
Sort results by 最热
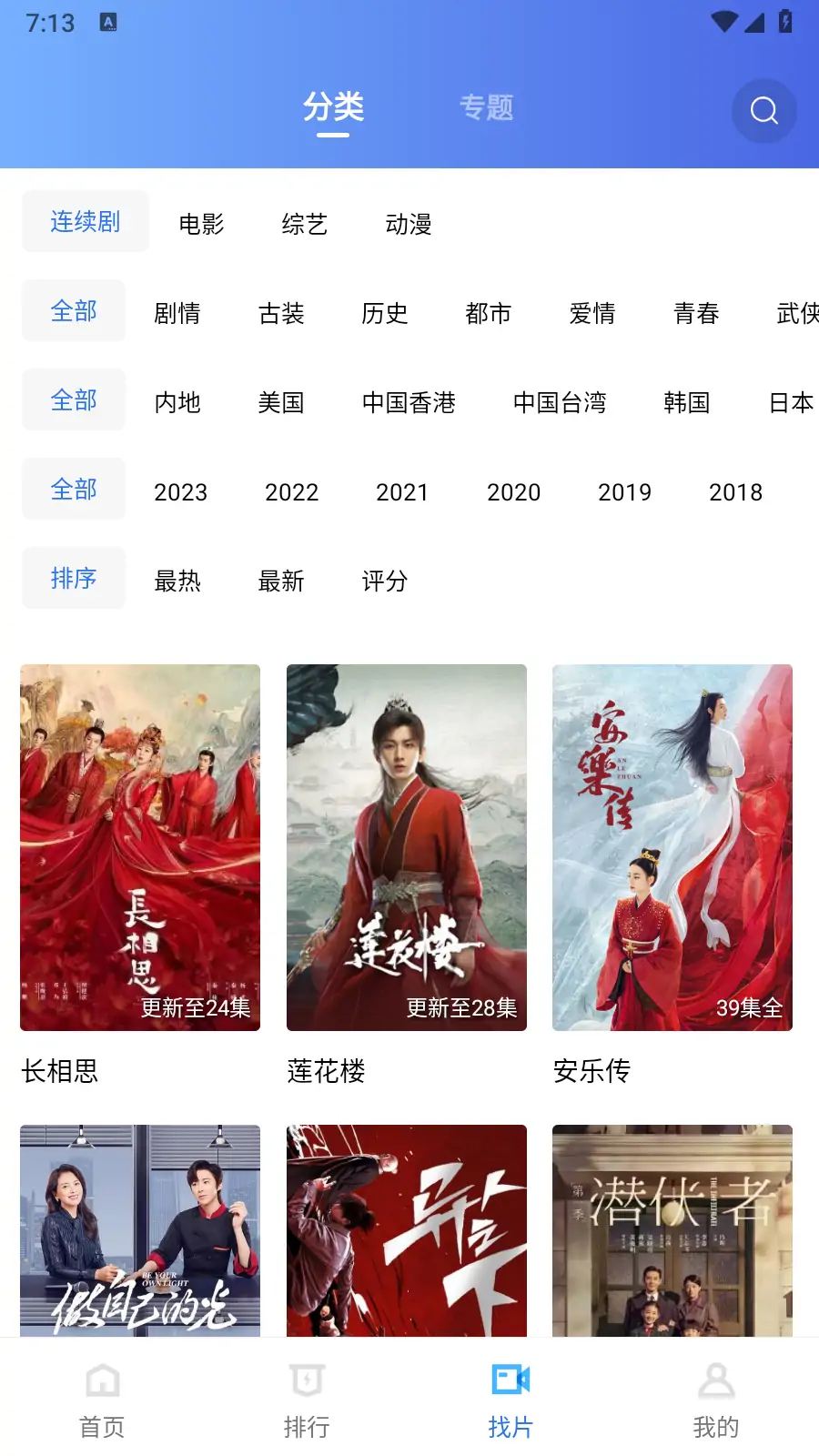(x=178, y=581)
